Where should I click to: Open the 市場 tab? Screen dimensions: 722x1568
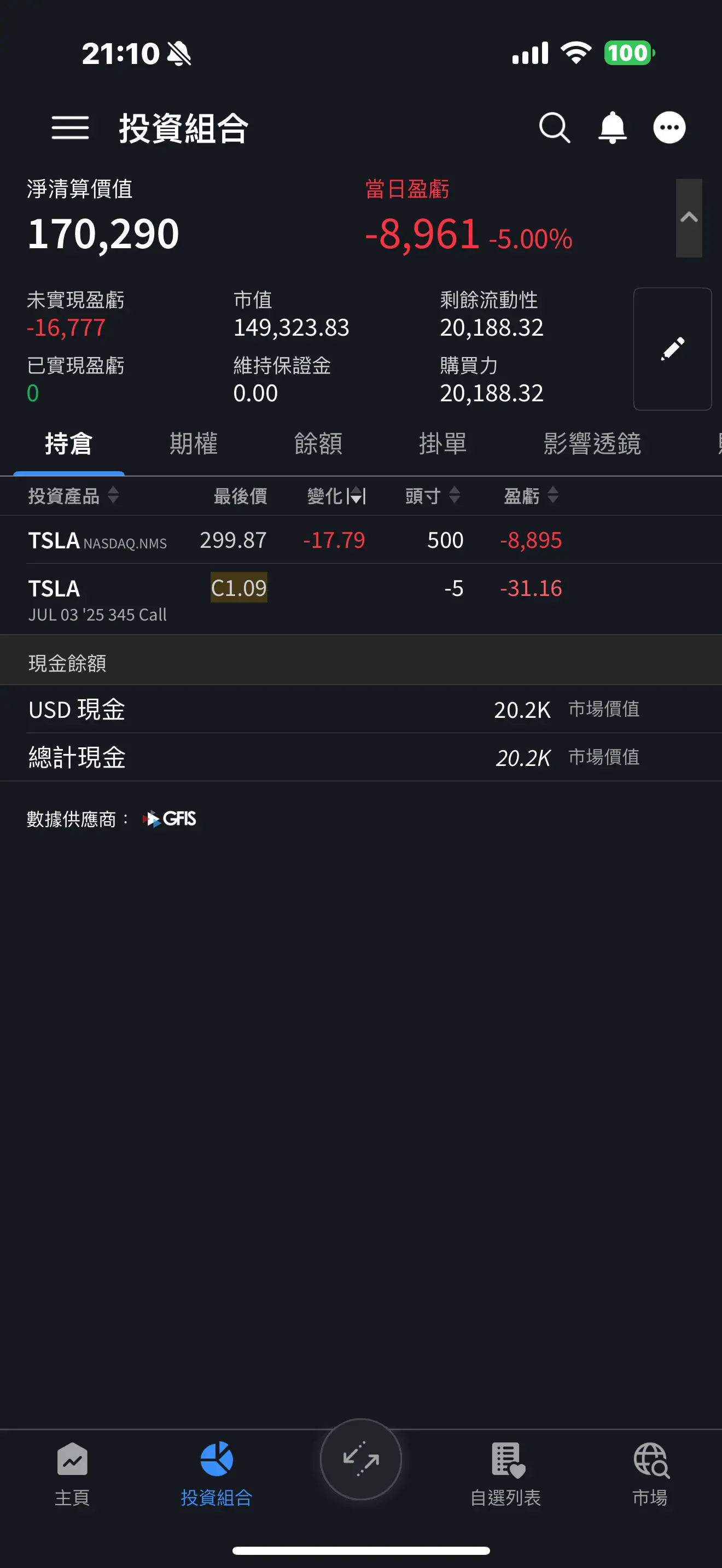650,1473
